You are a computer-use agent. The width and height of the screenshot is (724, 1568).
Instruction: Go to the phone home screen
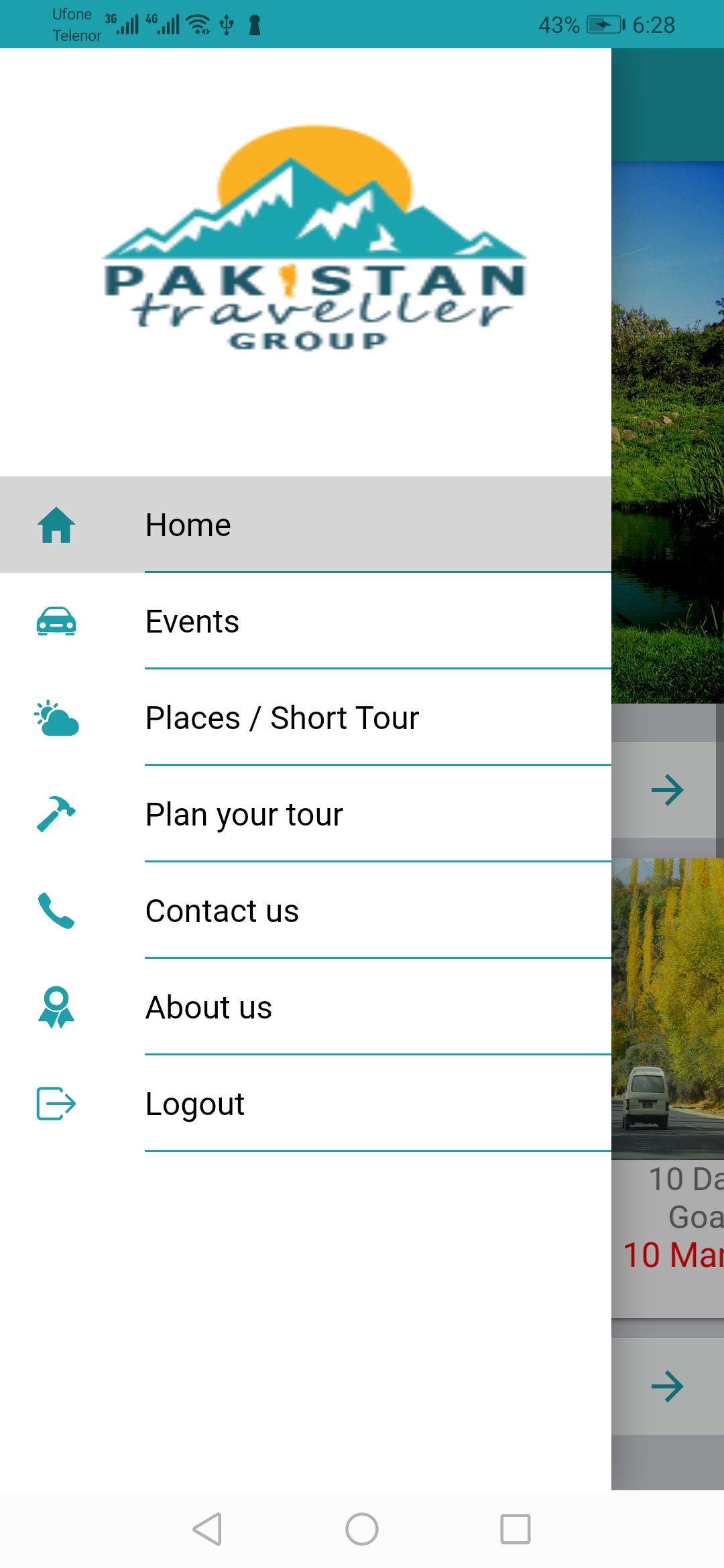[362, 1529]
